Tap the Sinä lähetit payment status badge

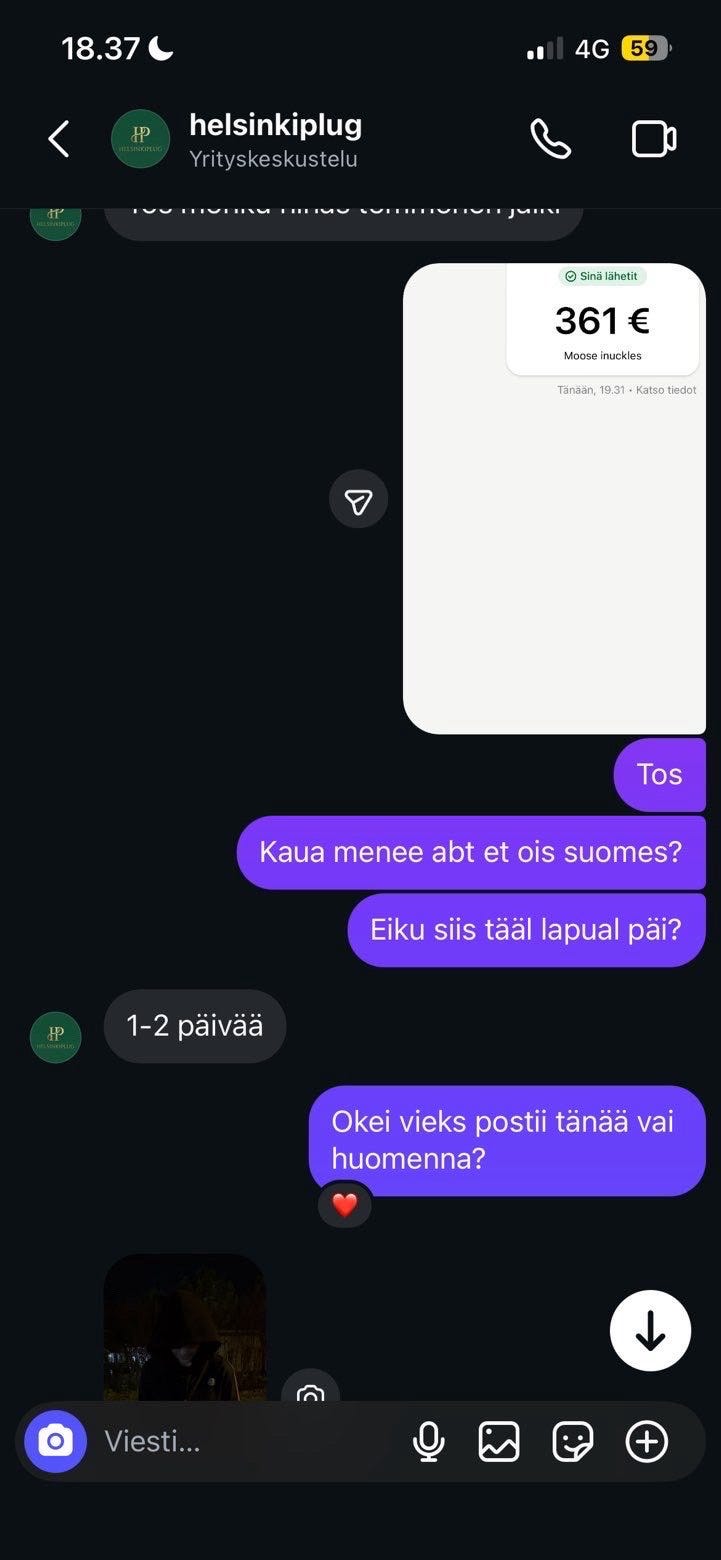tap(600, 276)
